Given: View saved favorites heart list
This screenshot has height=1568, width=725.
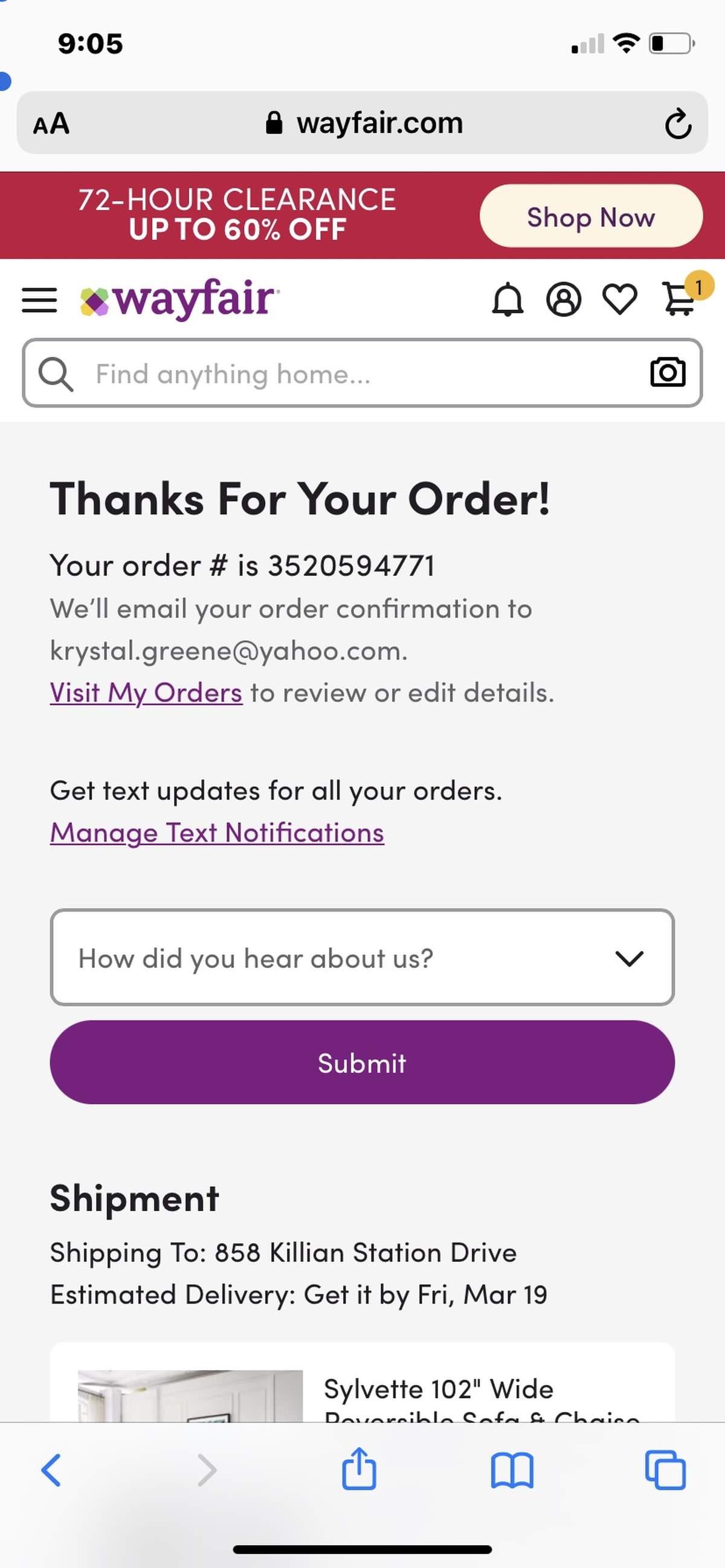Looking at the screenshot, I should coord(620,299).
